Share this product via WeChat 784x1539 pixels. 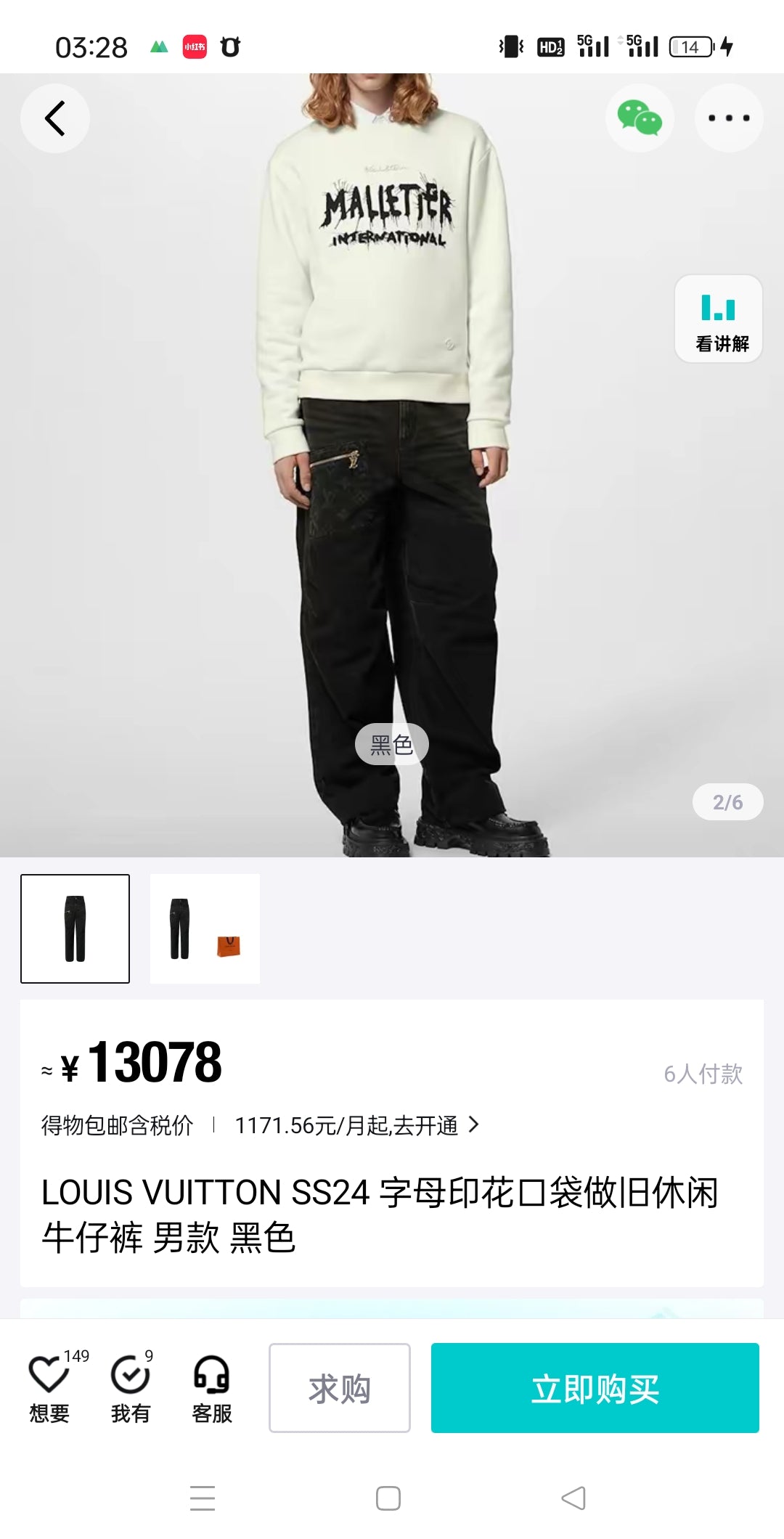(640, 118)
